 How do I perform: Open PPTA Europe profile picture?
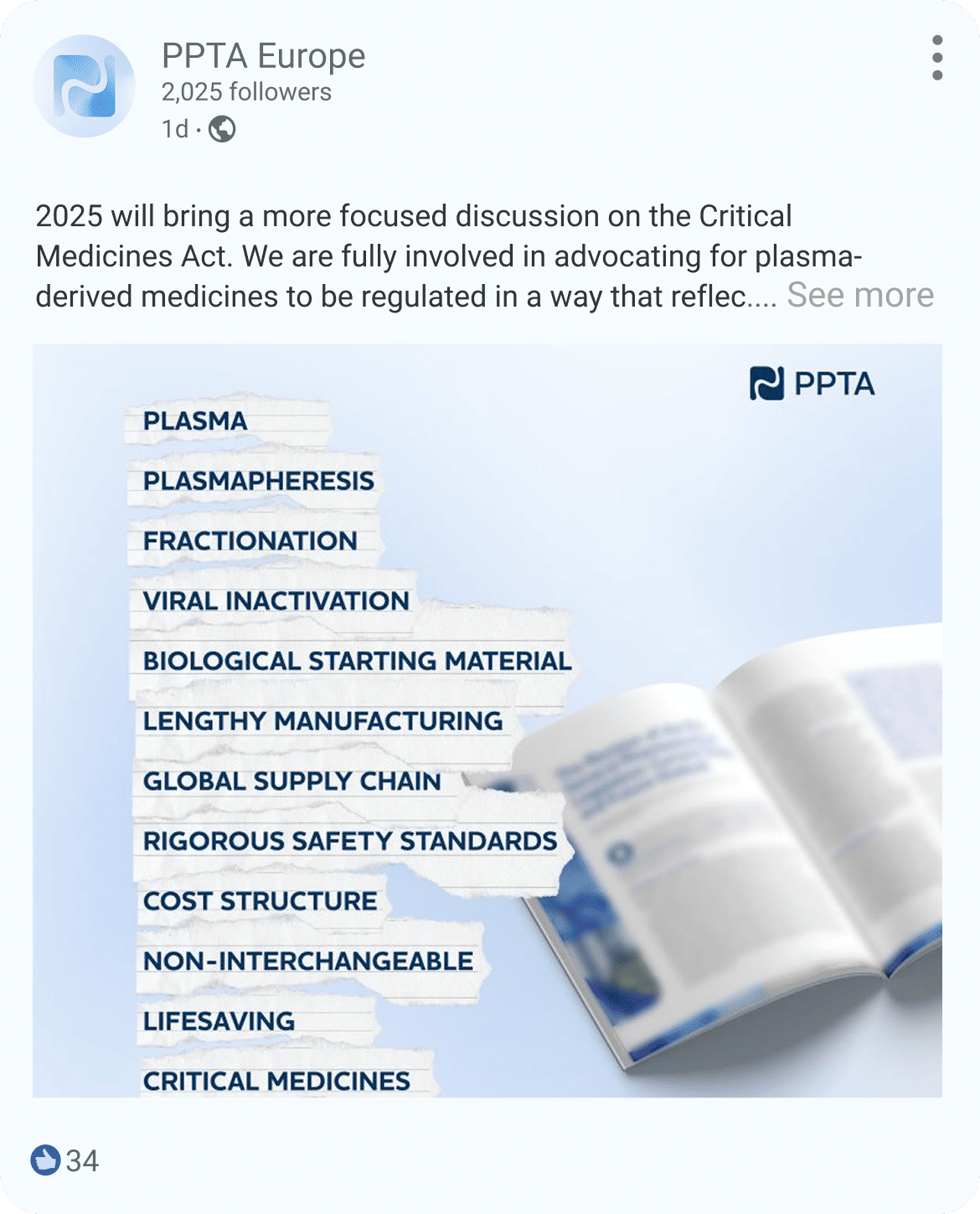pyautogui.click(x=84, y=86)
